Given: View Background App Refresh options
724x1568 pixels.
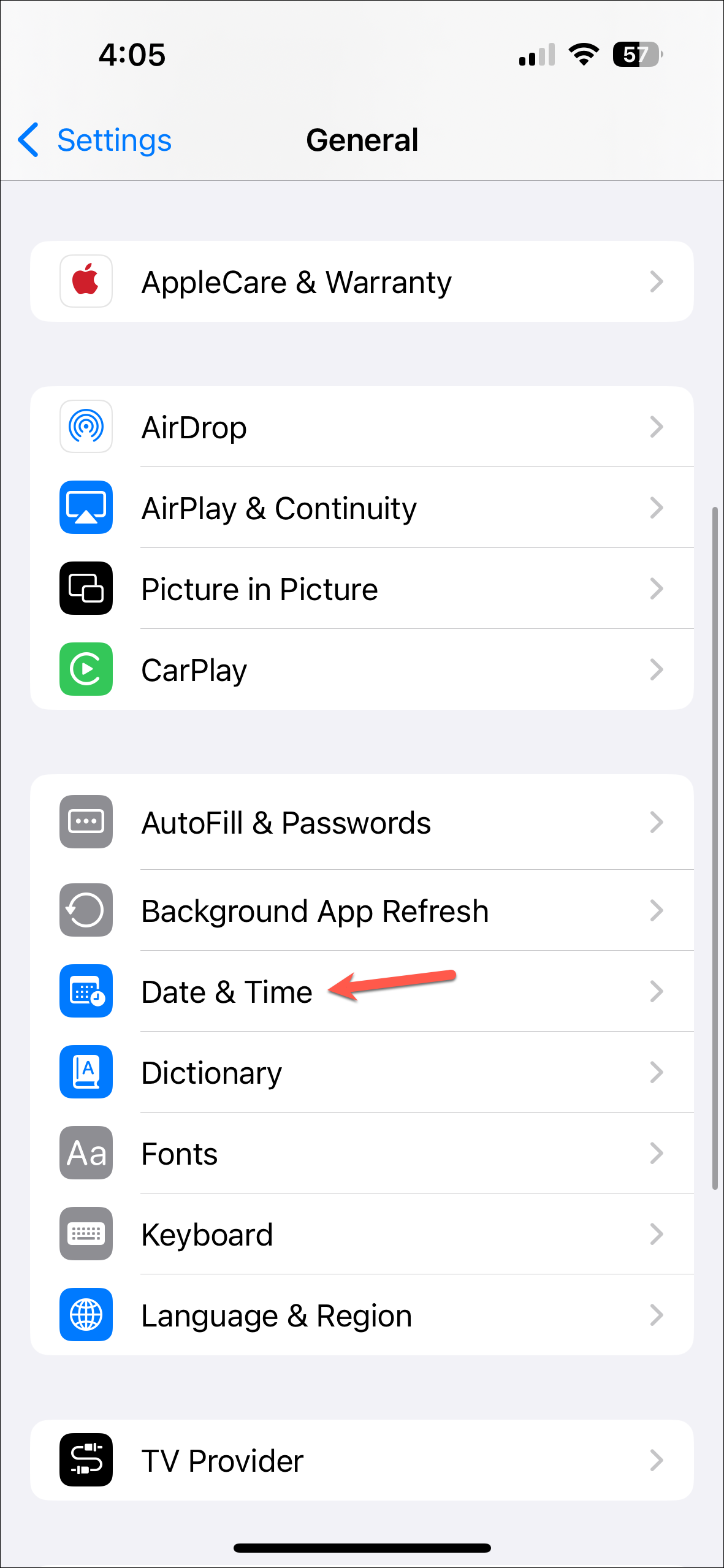Looking at the screenshot, I should click(362, 911).
